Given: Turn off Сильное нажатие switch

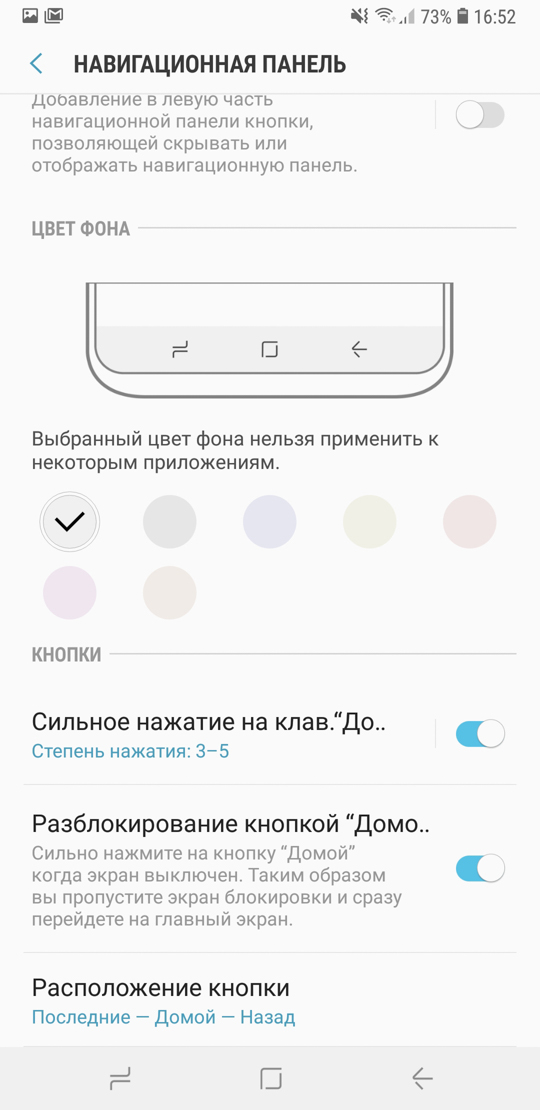Looking at the screenshot, I should pos(480,734).
